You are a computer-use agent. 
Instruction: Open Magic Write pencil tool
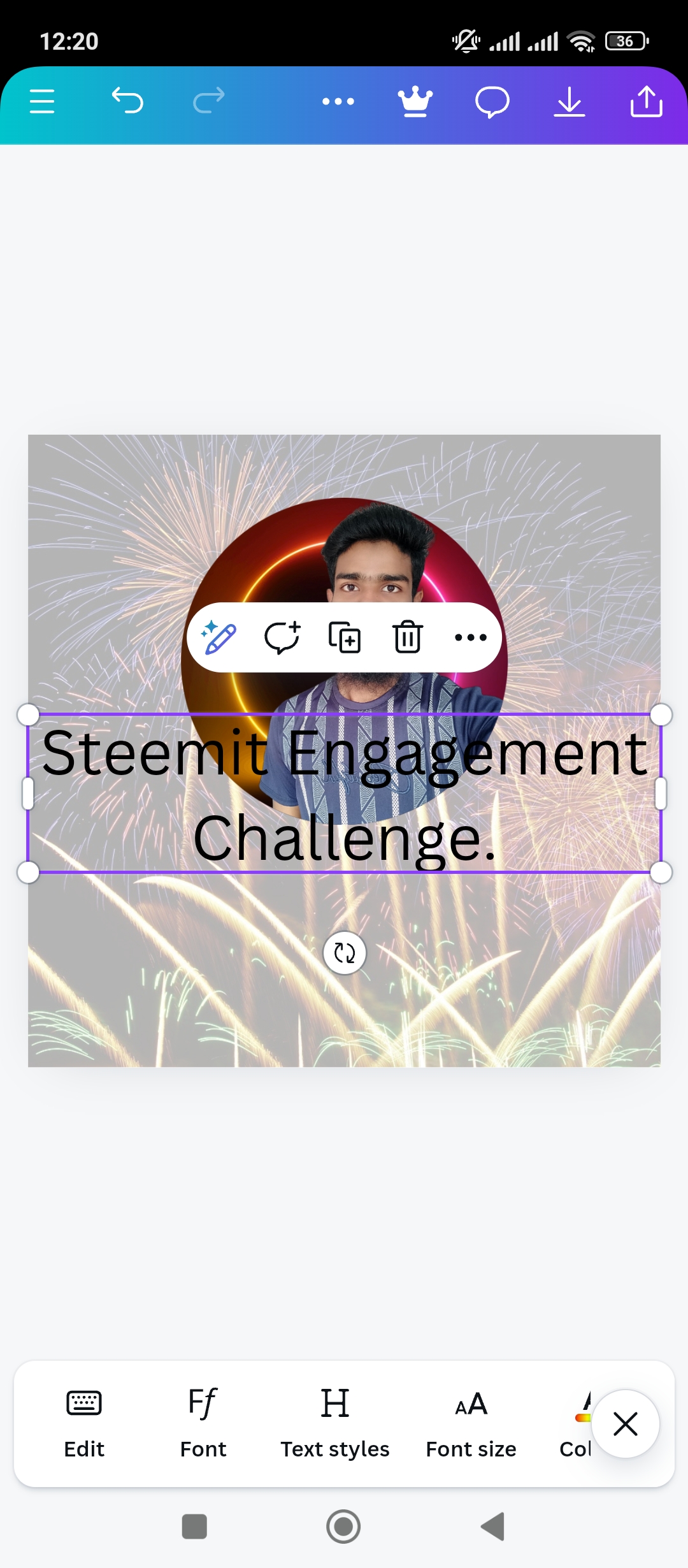pos(219,637)
